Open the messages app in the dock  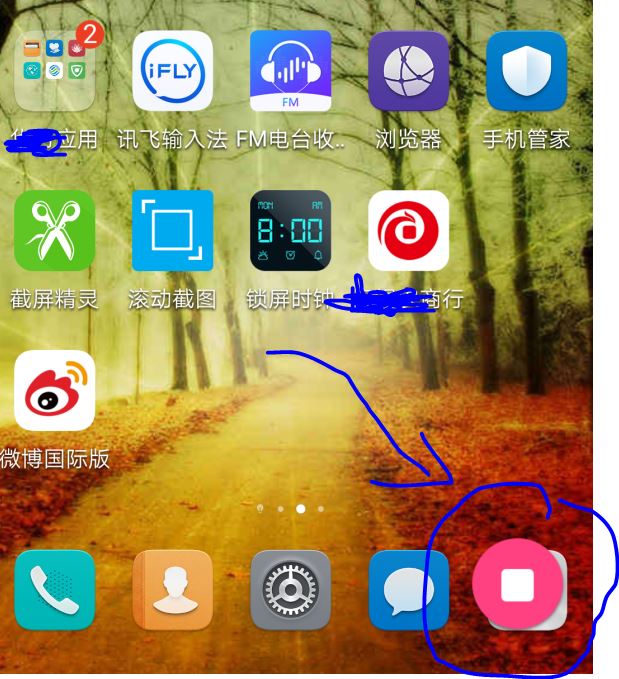point(408,590)
